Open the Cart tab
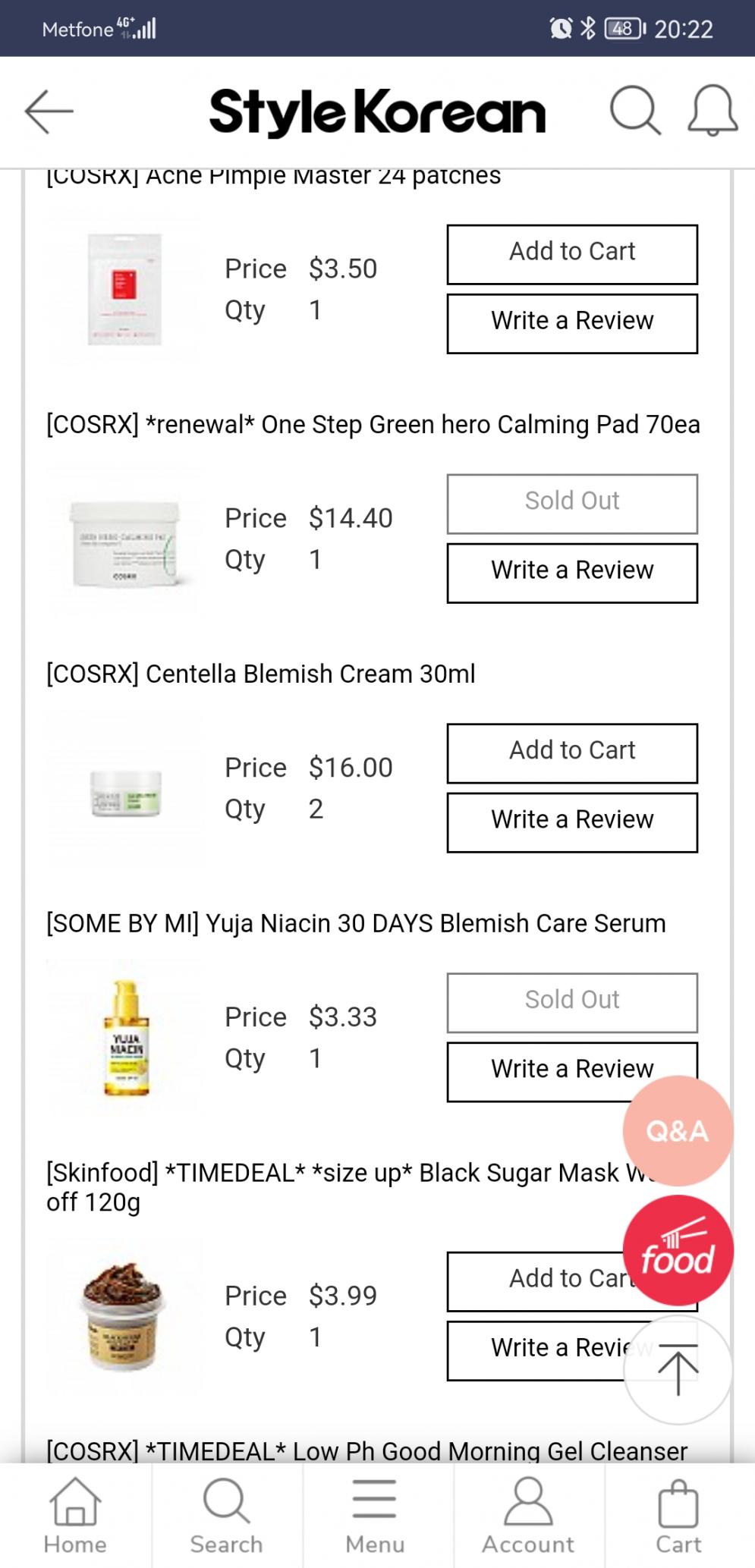 point(678,1516)
